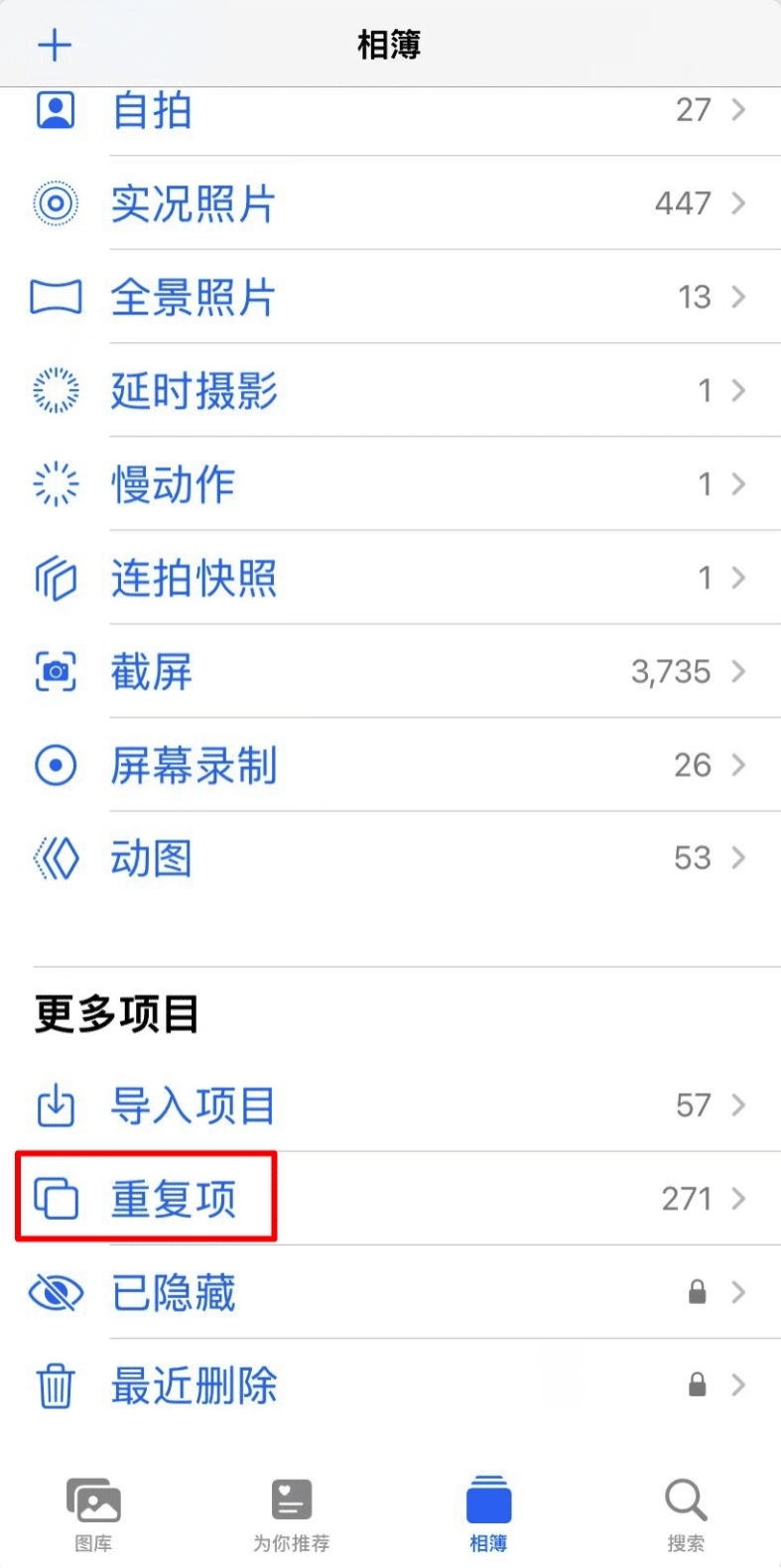Expand the Screenshots row via its chevron
This screenshot has width=781, height=1568.
pyautogui.click(x=738, y=671)
